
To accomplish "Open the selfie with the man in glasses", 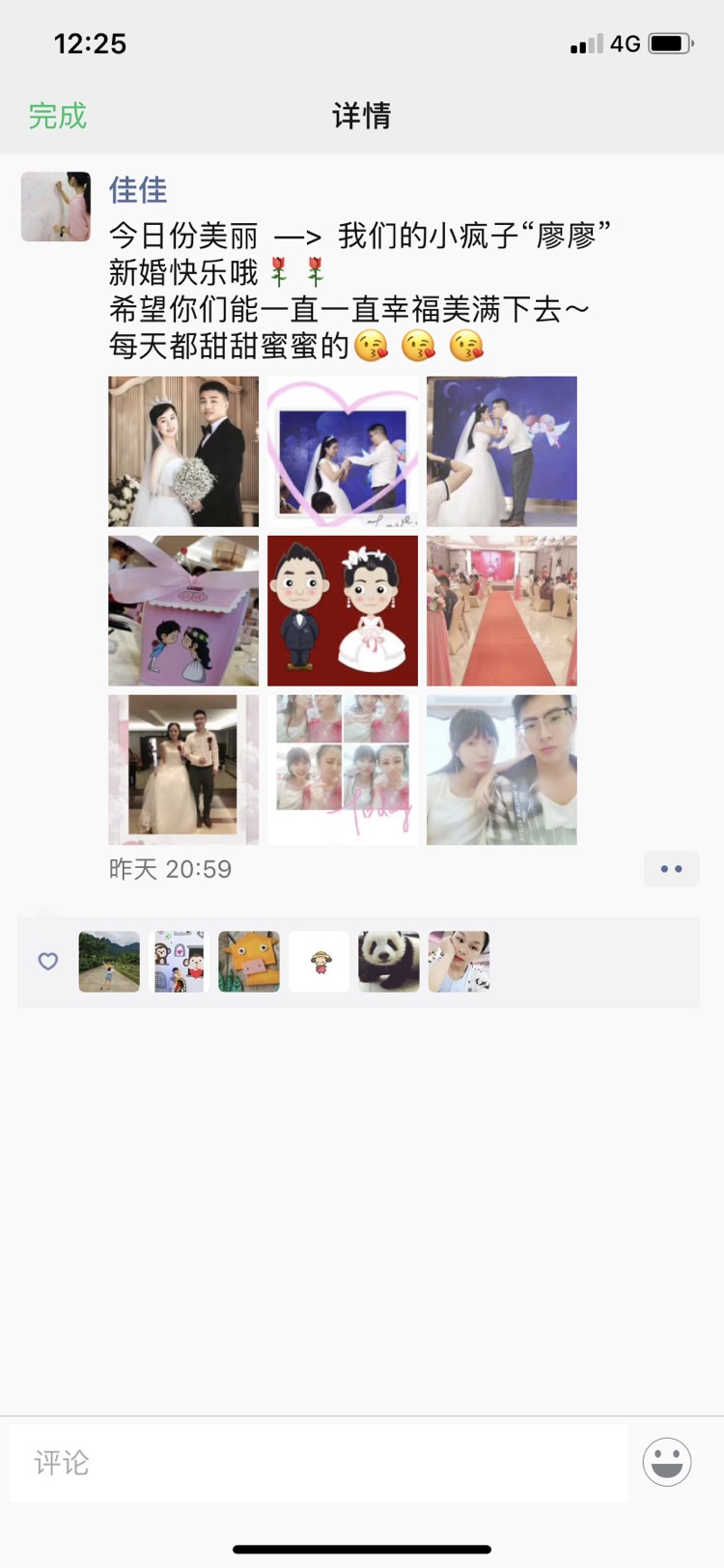I will (502, 770).
